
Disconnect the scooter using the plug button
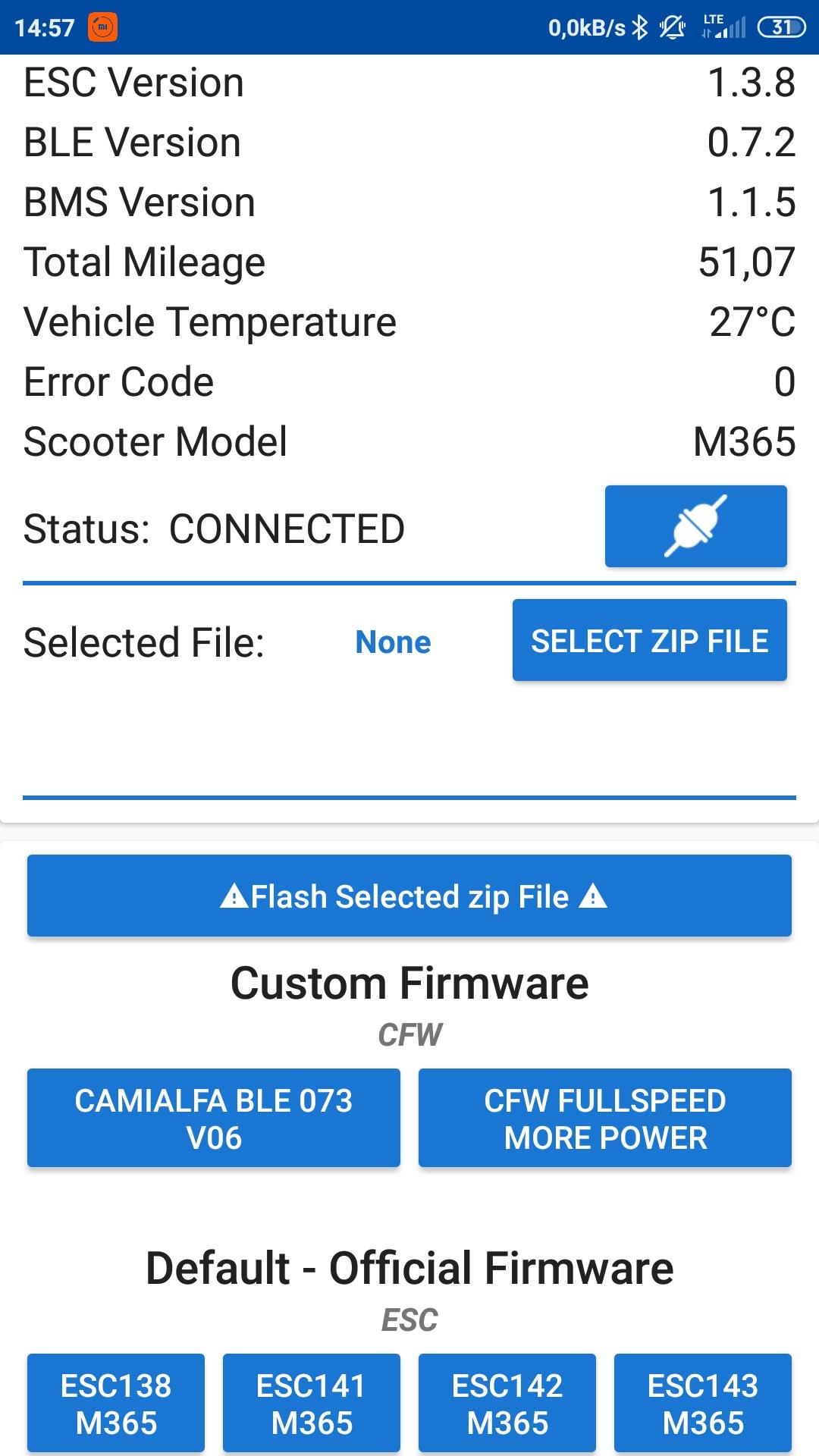coord(695,526)
